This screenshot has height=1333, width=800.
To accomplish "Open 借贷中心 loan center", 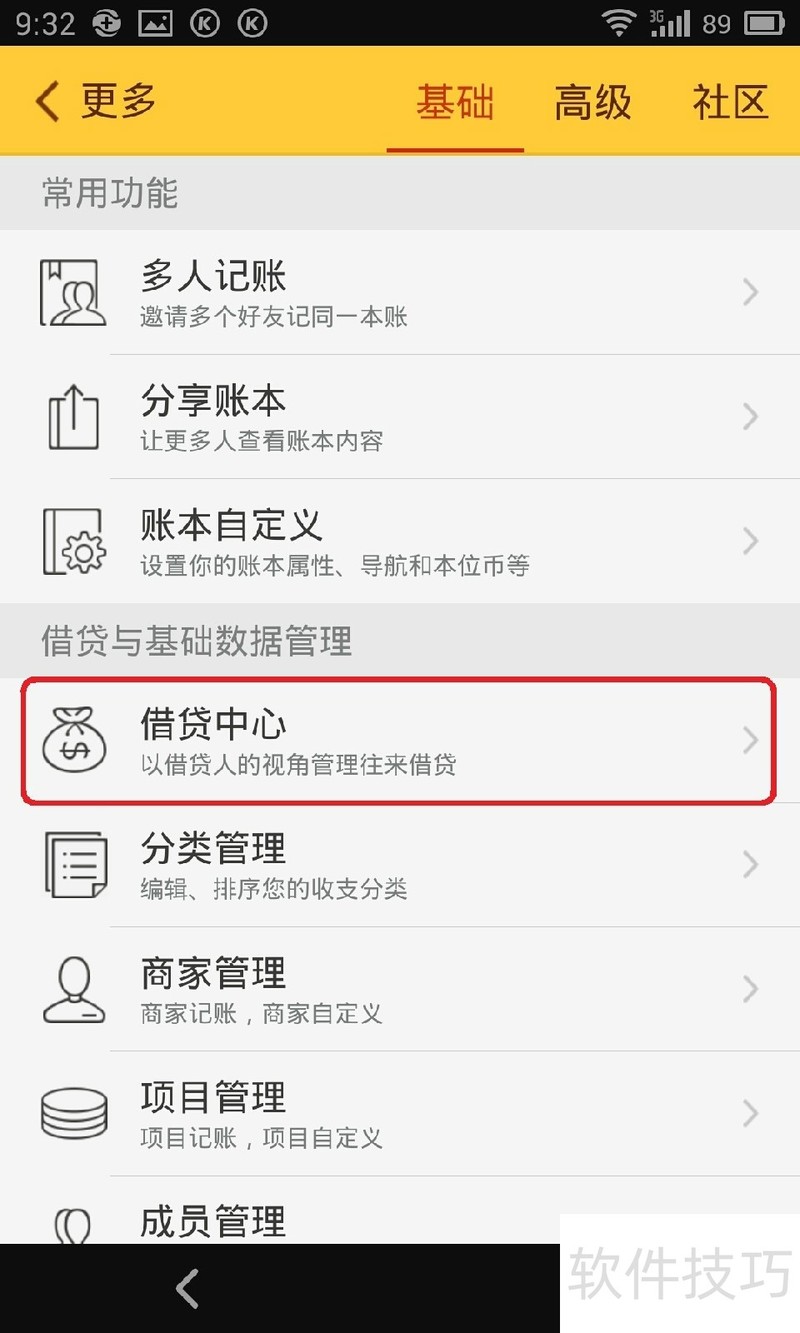I will point(400,740).
